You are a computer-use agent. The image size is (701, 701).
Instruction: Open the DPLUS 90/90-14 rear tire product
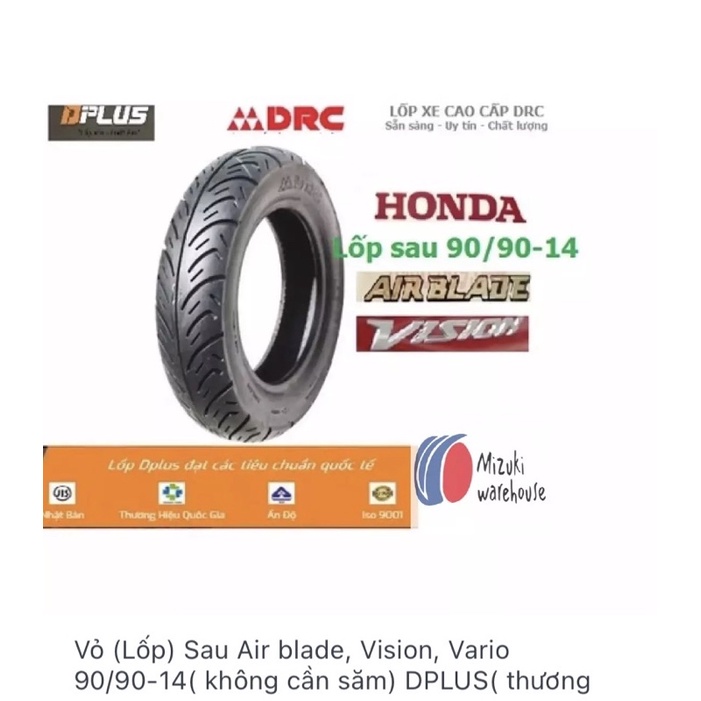pos(332,665)
